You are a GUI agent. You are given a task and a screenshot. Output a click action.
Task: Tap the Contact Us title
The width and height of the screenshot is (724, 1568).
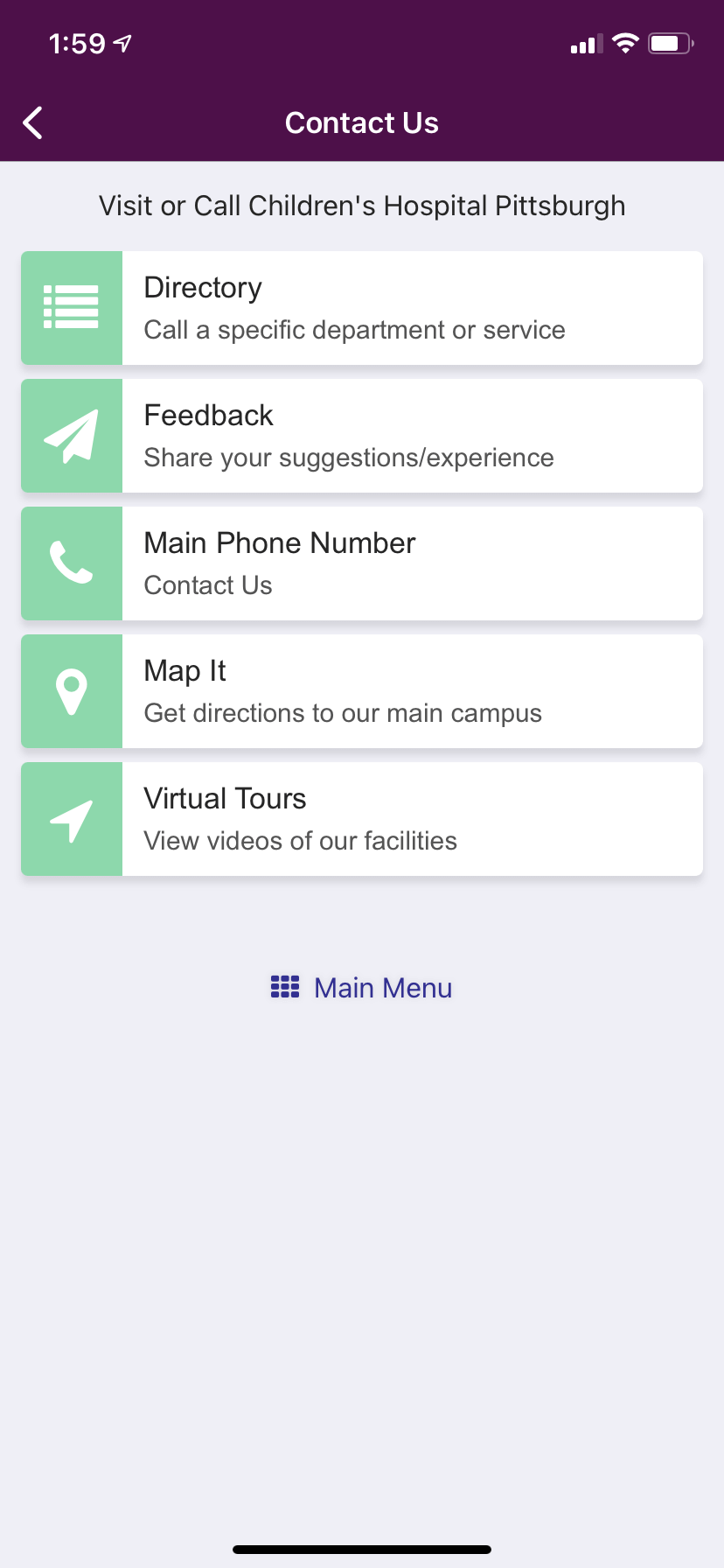(x=362, y=122)
